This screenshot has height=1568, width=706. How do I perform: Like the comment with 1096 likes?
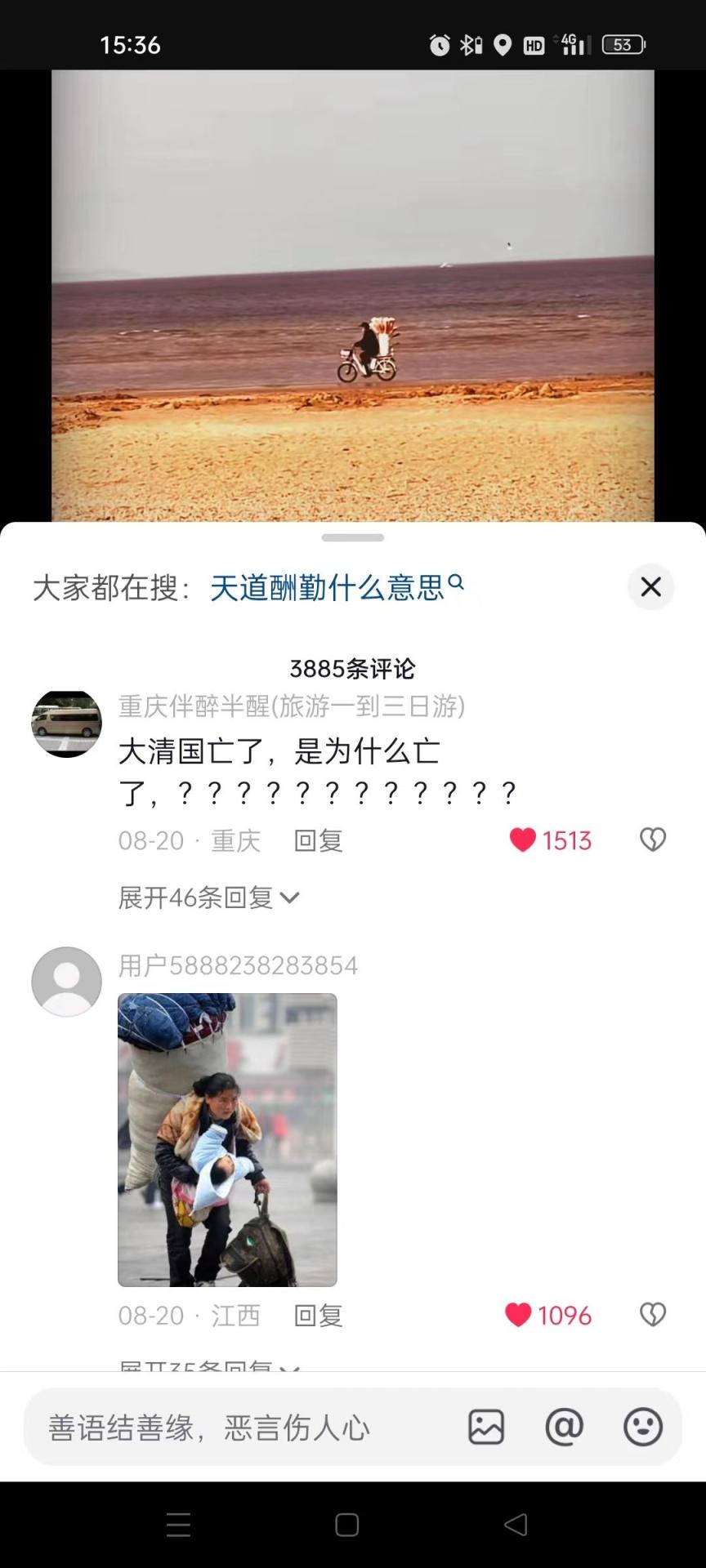pos(519,1315)
